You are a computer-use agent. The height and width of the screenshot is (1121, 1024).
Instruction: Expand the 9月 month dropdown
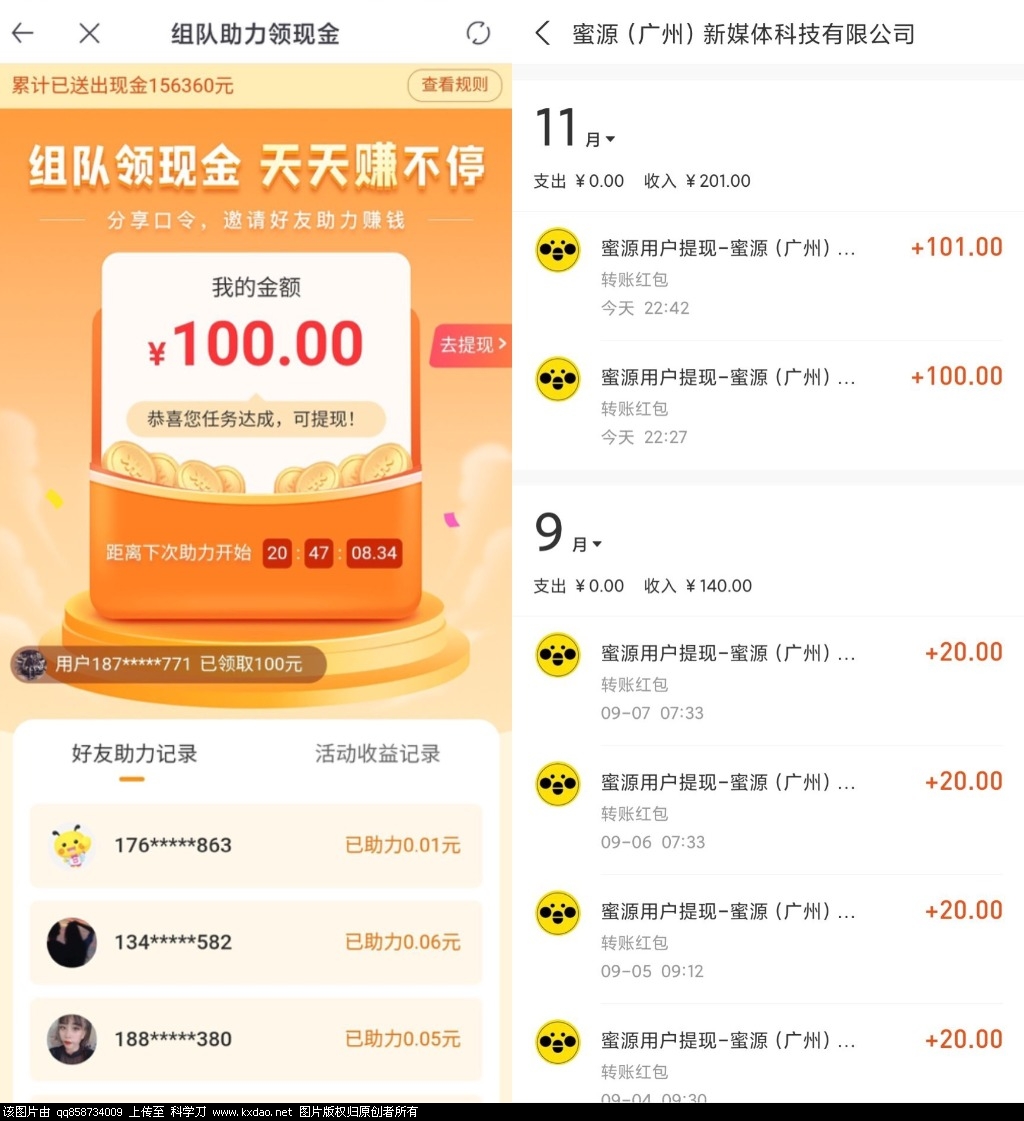(x=570, y=537)
